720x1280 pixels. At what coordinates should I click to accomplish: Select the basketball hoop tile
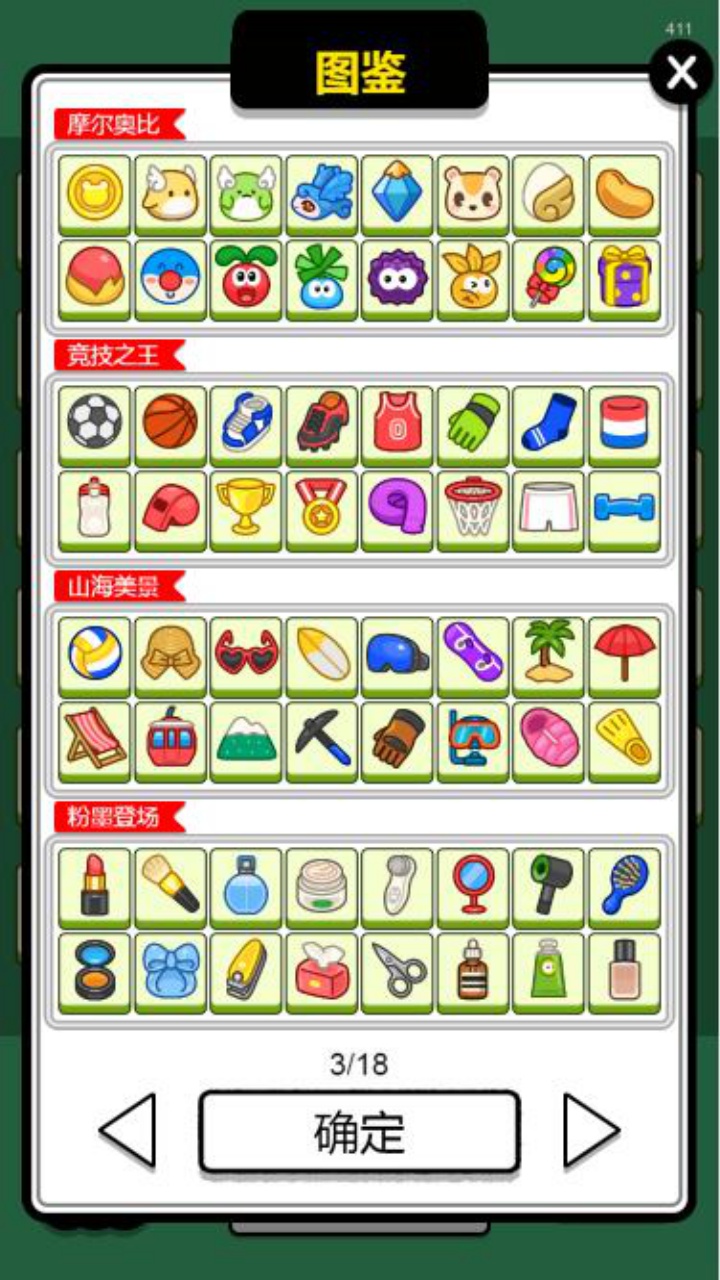[473, 507]
